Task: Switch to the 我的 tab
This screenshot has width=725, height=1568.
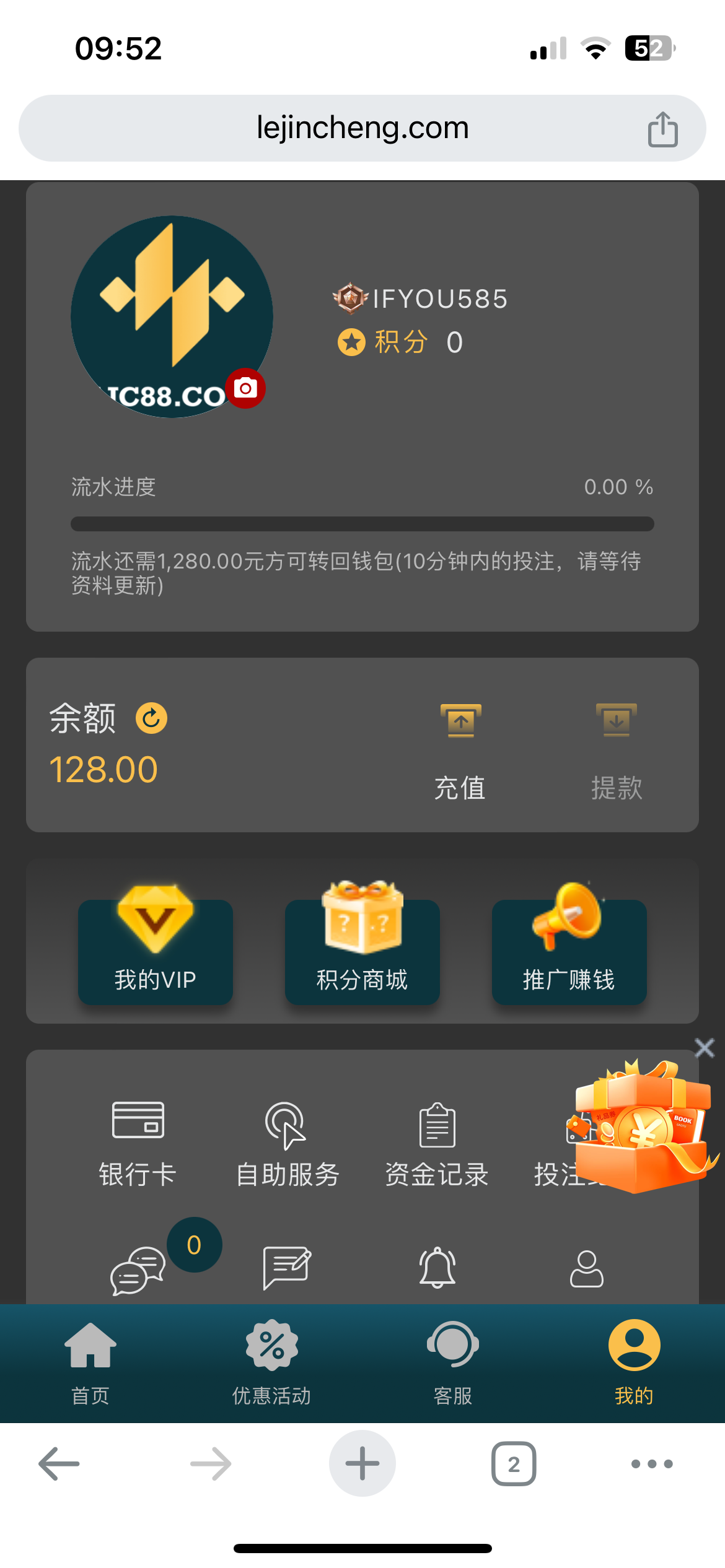Action: (634, 1360)
